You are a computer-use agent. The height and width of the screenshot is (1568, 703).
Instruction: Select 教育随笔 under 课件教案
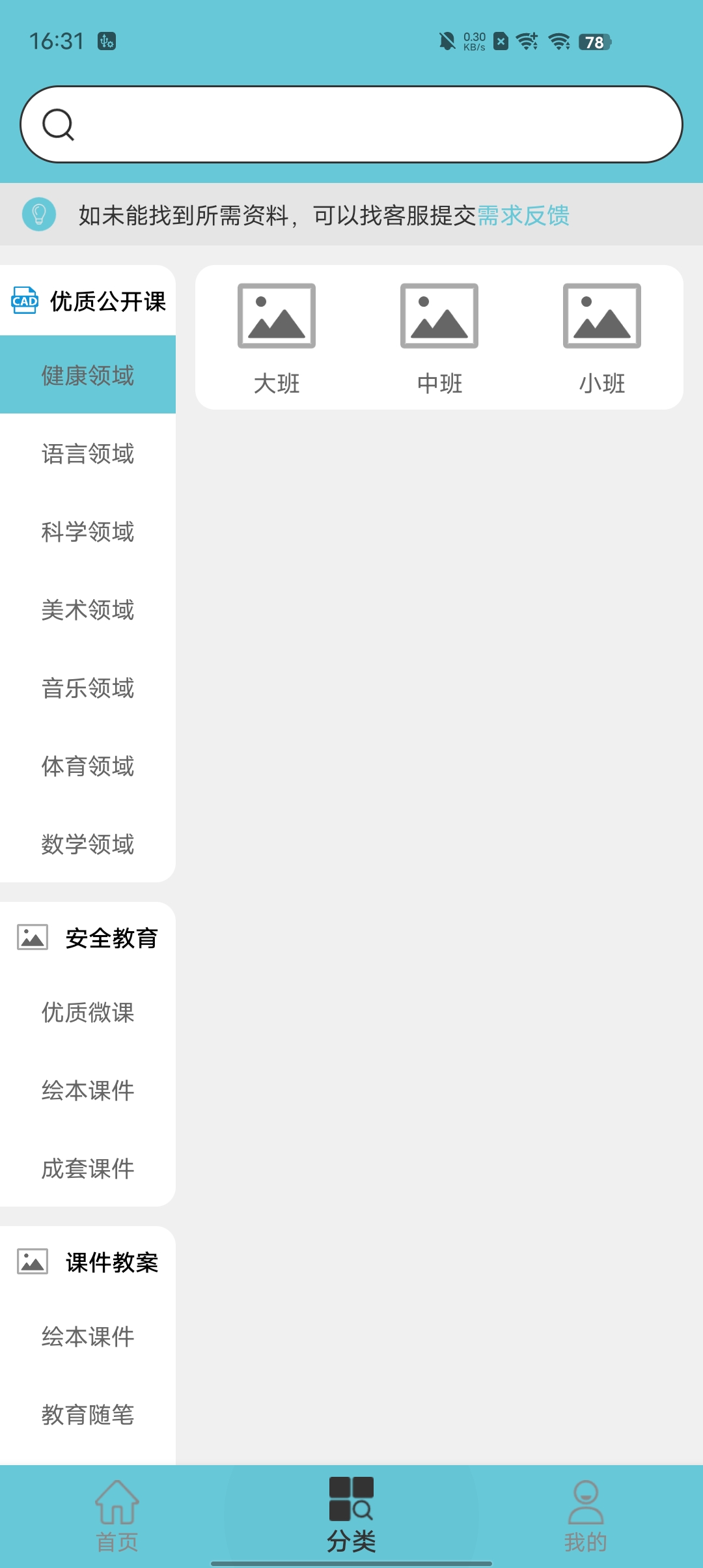coord(88,1415)
